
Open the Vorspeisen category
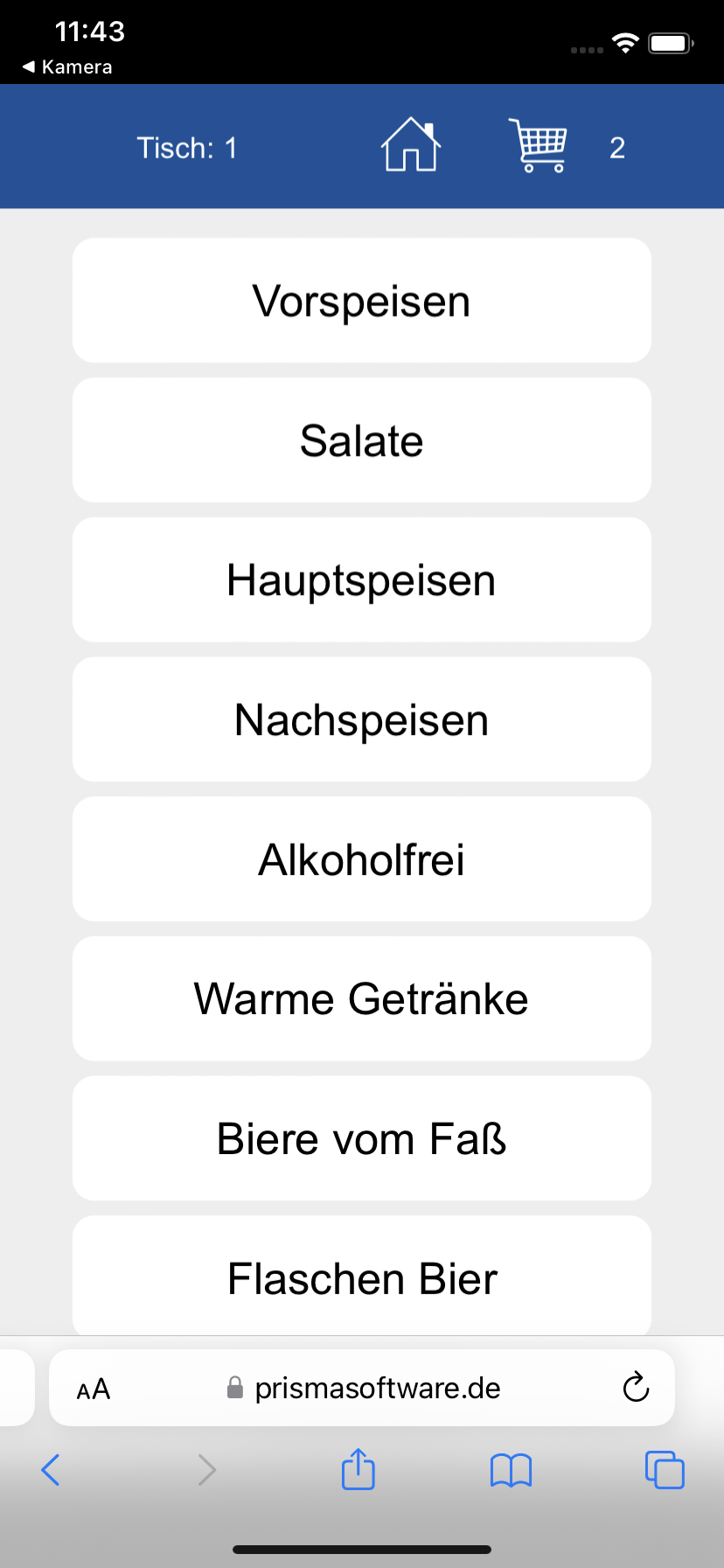tap(362, 300)
